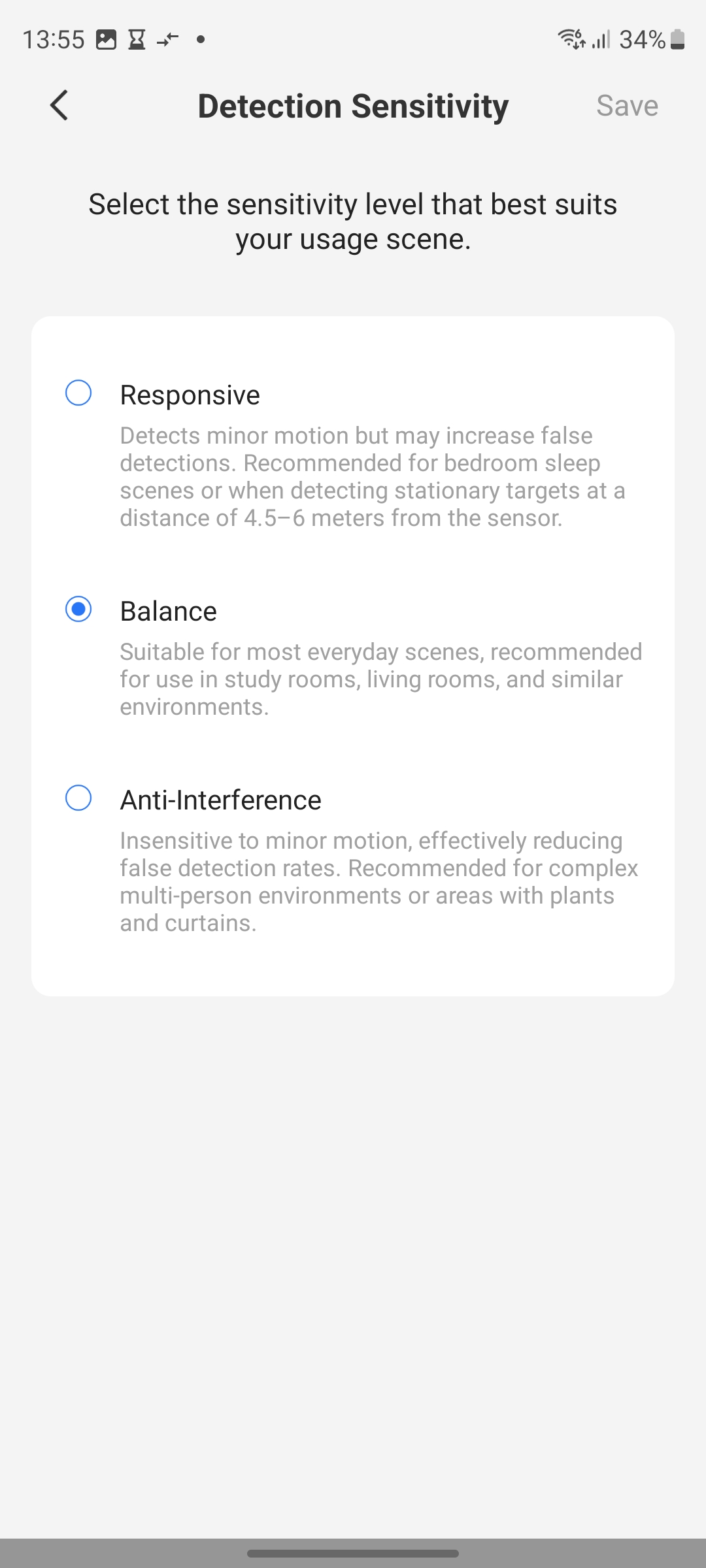
Task: Pick the Anti-Interference sensitivity option
Action: point(78,798)
